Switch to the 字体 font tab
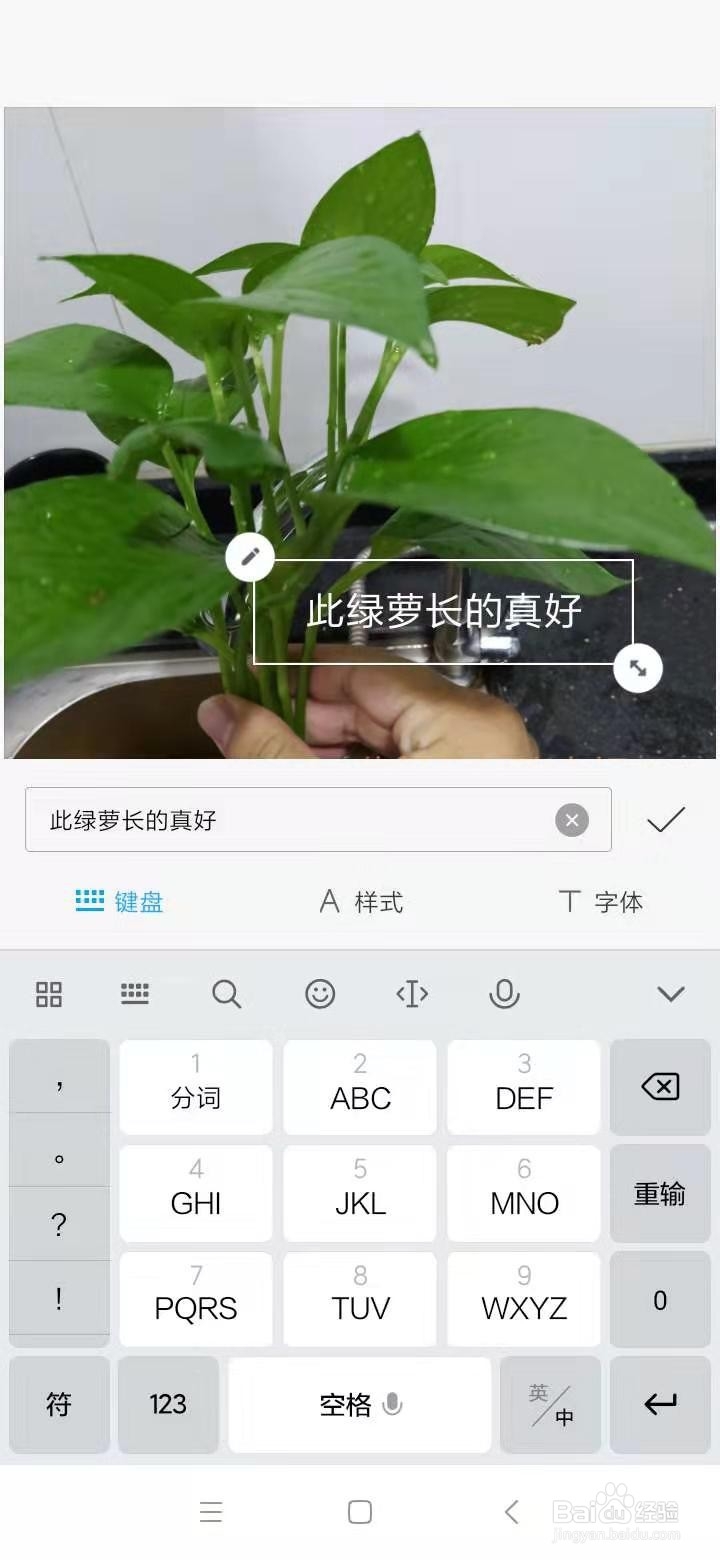Viewport: 720px width, 1560px height. tap(600, 901)
